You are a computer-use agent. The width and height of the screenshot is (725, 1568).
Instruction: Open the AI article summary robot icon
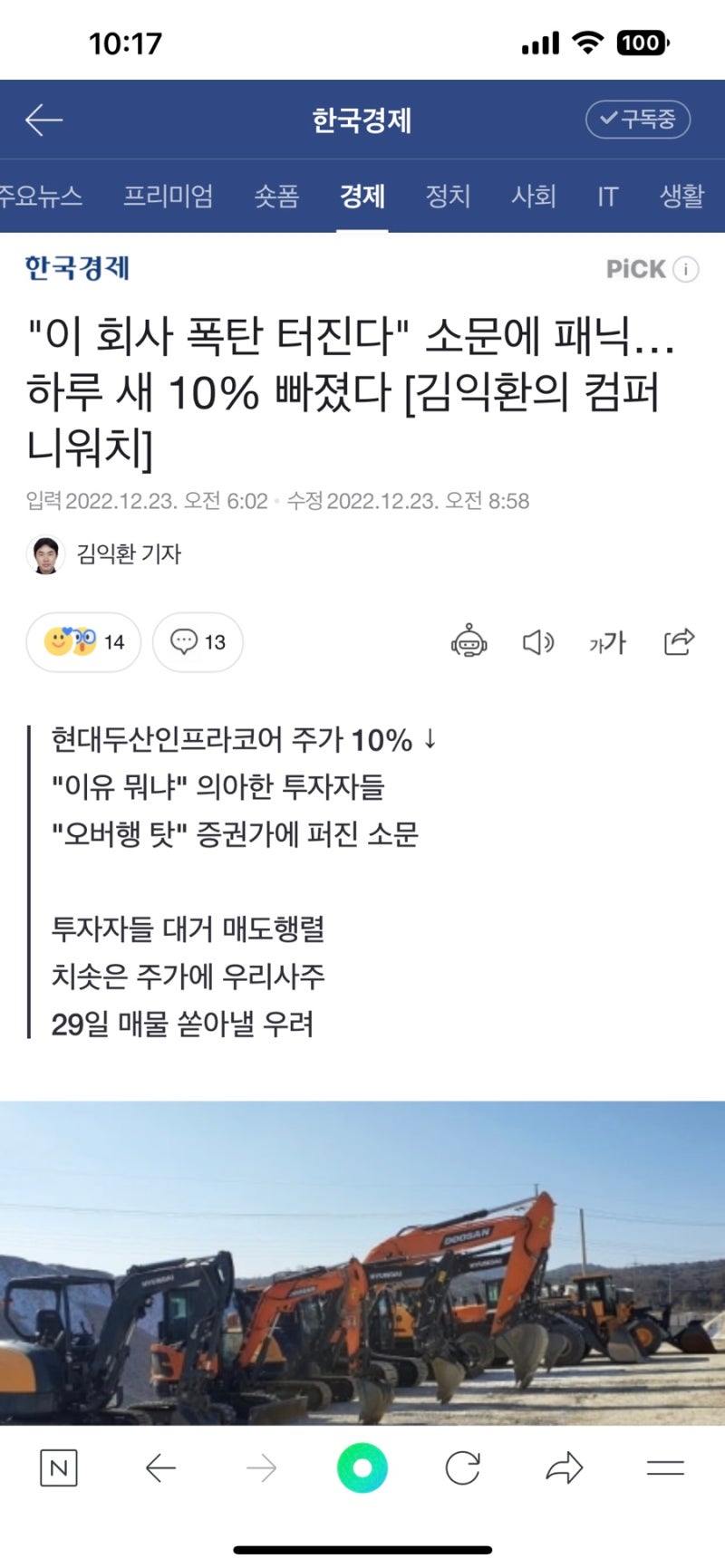coord(468,642)
